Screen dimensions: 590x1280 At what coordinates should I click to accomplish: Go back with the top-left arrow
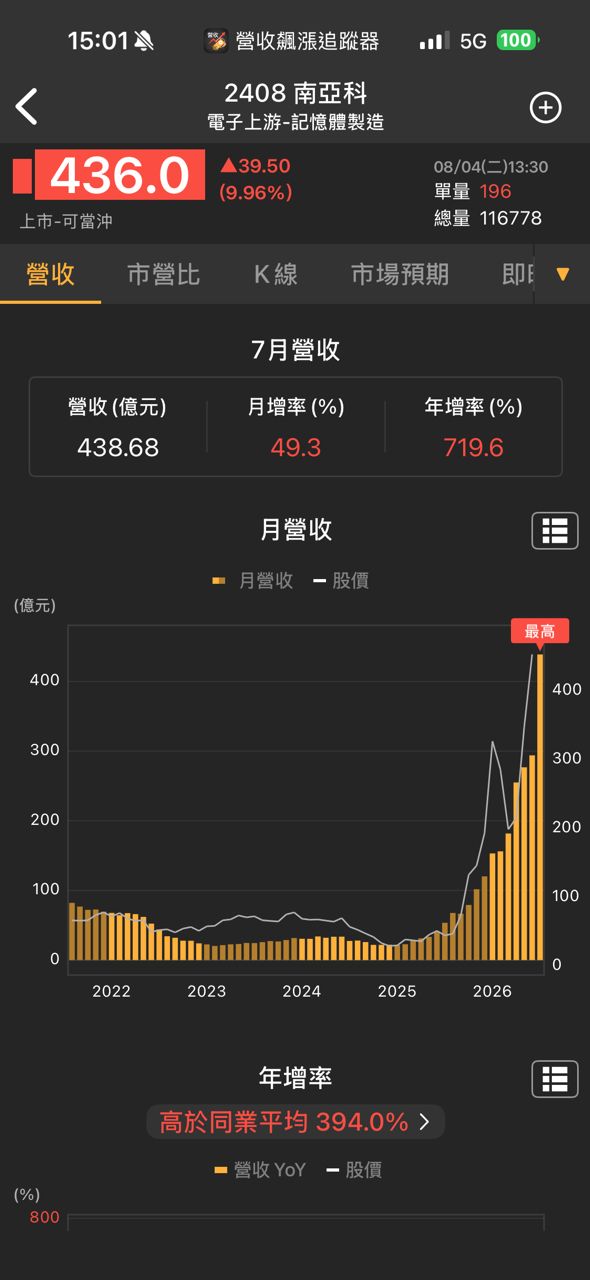[x=27, y=106]
